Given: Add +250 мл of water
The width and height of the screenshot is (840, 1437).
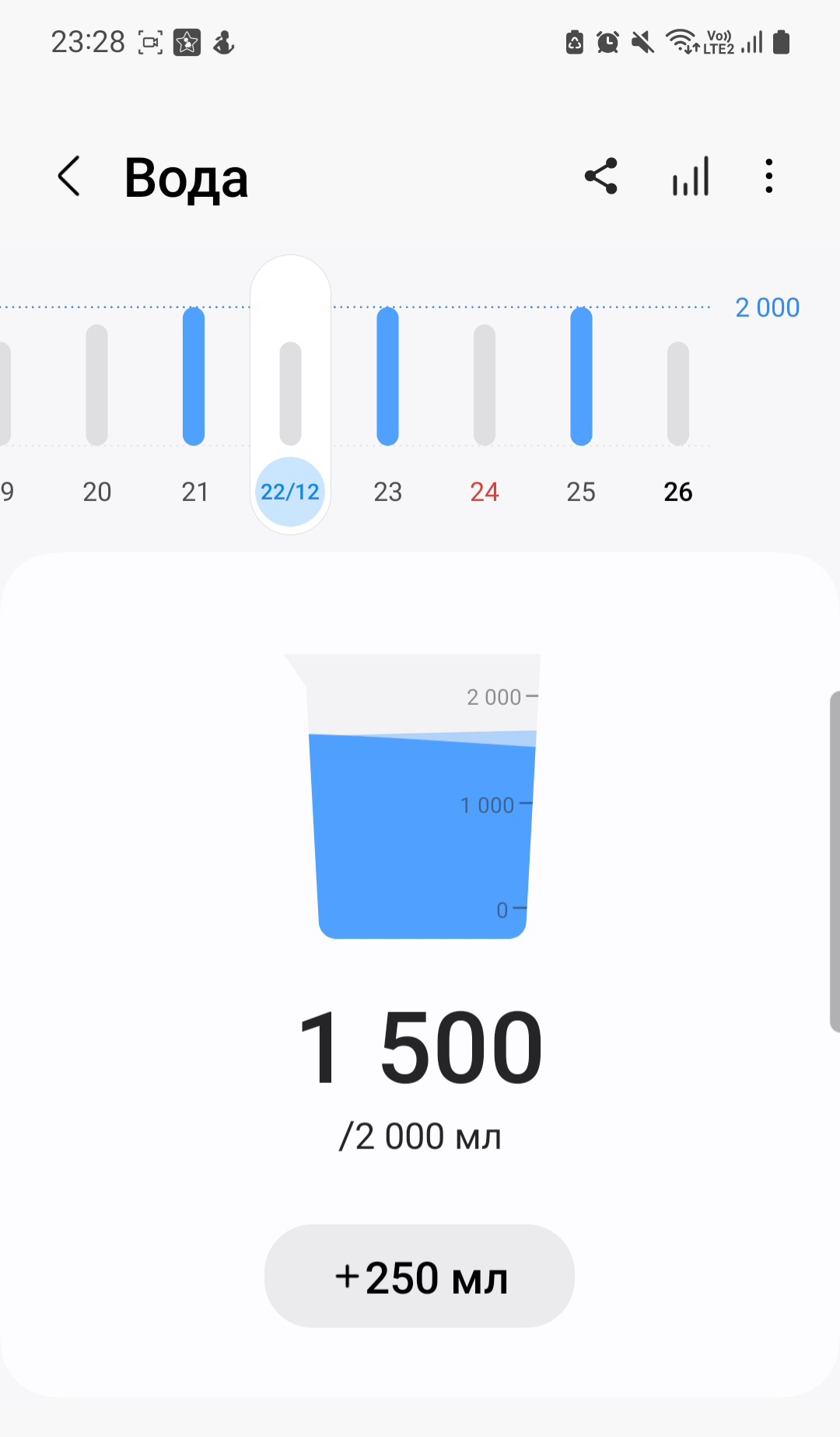Looking at the screenshot, I should (x=419, y=1276).
